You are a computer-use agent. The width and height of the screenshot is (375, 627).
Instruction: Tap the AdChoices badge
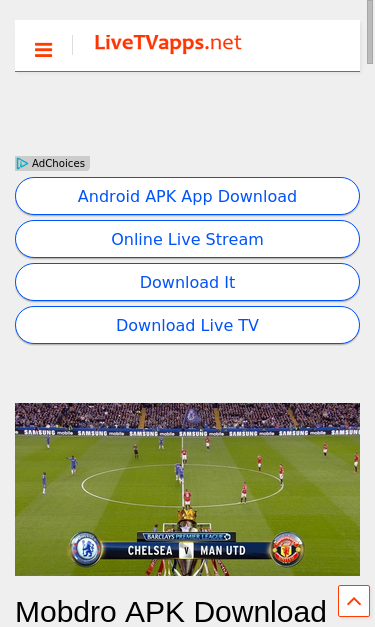tap(52, 163)
